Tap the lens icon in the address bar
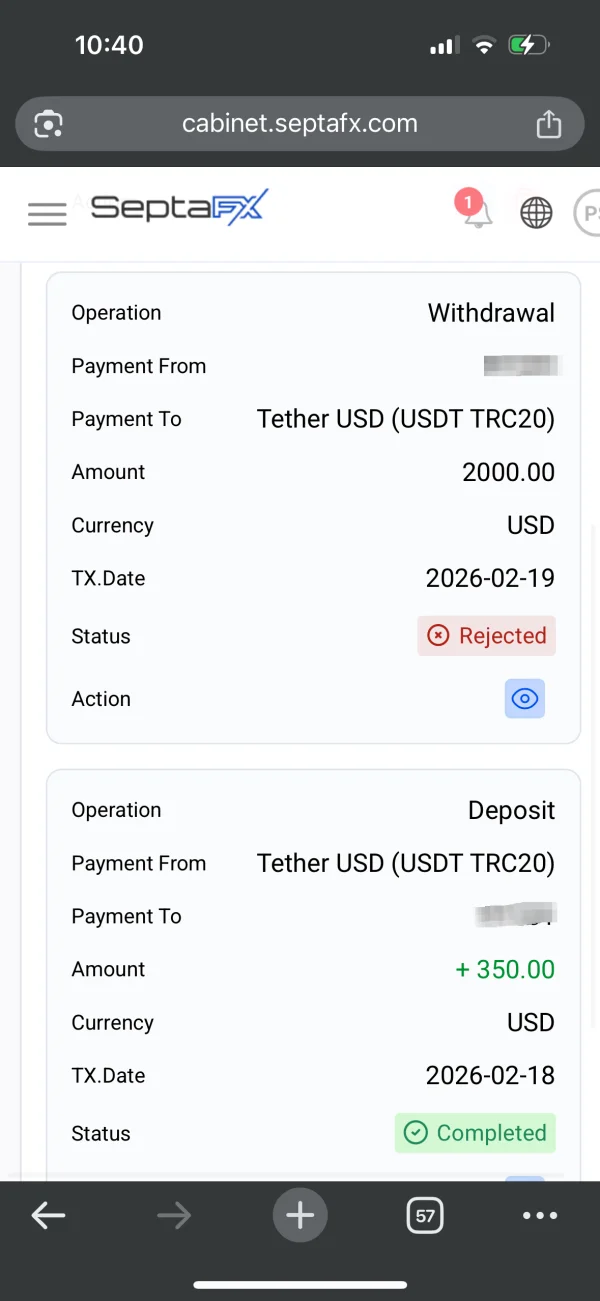This screenshot has width=600, height=1301. (x=48, y=124)
